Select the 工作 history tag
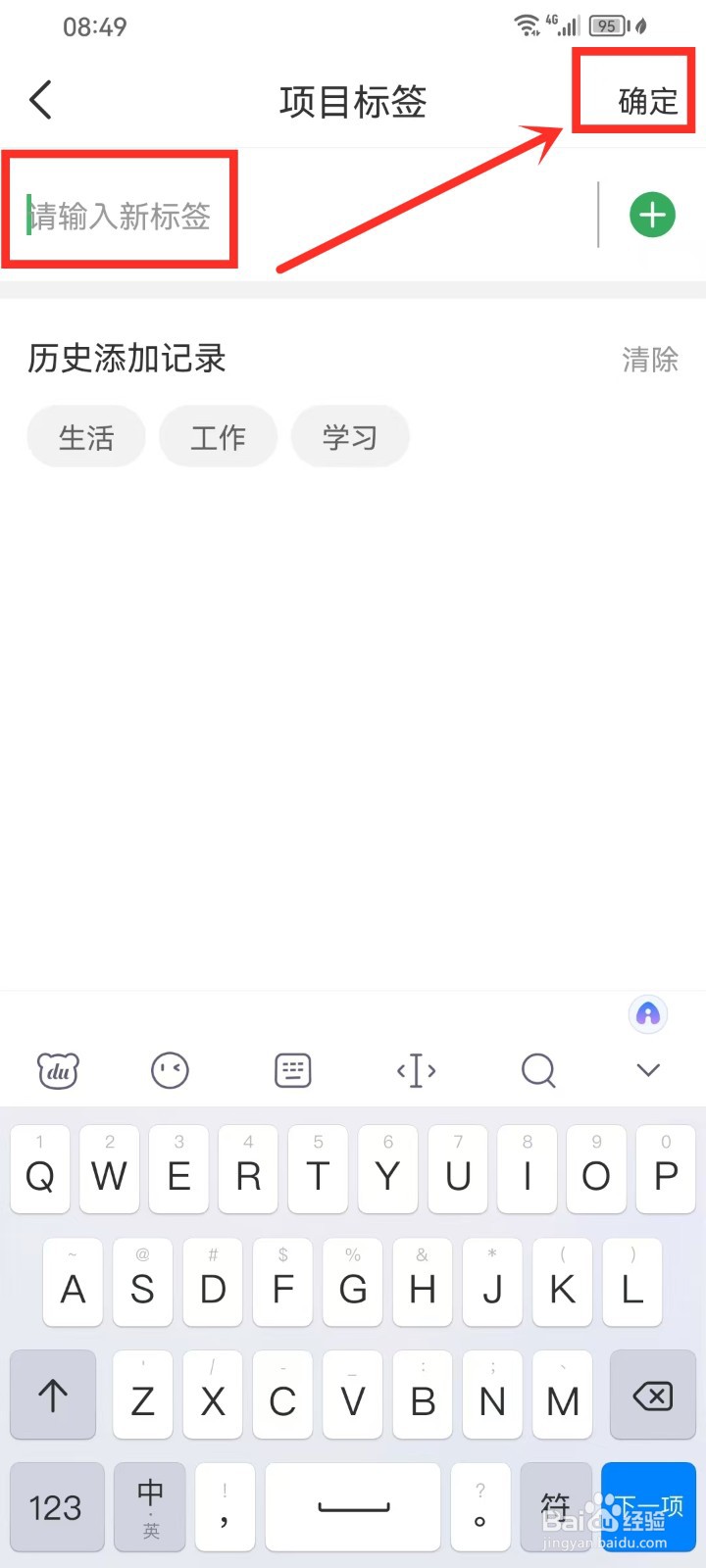706x1568 pixels. pyautogui.click(x=218, y=437)
